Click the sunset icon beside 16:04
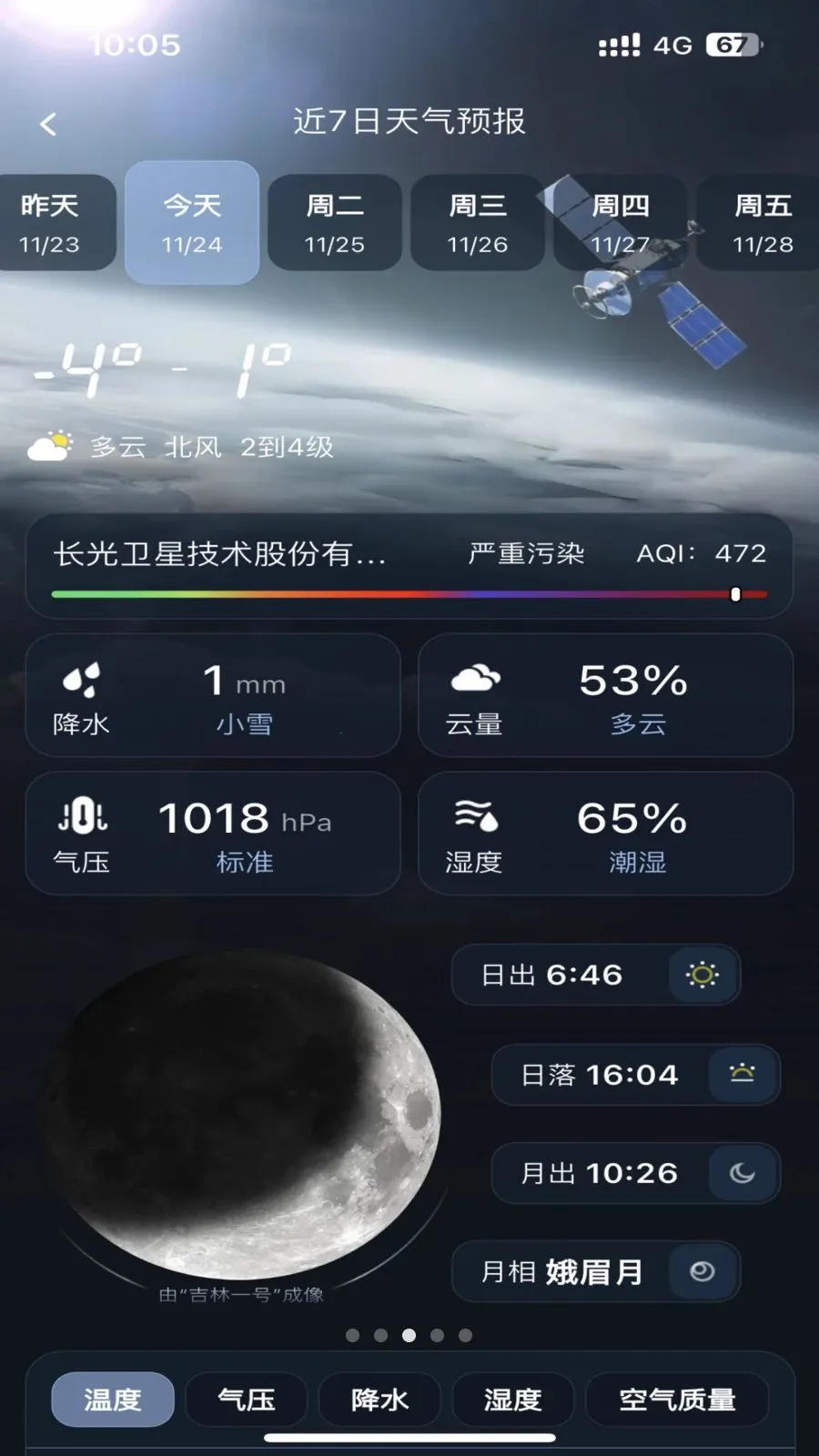 tap(743, 1075)
